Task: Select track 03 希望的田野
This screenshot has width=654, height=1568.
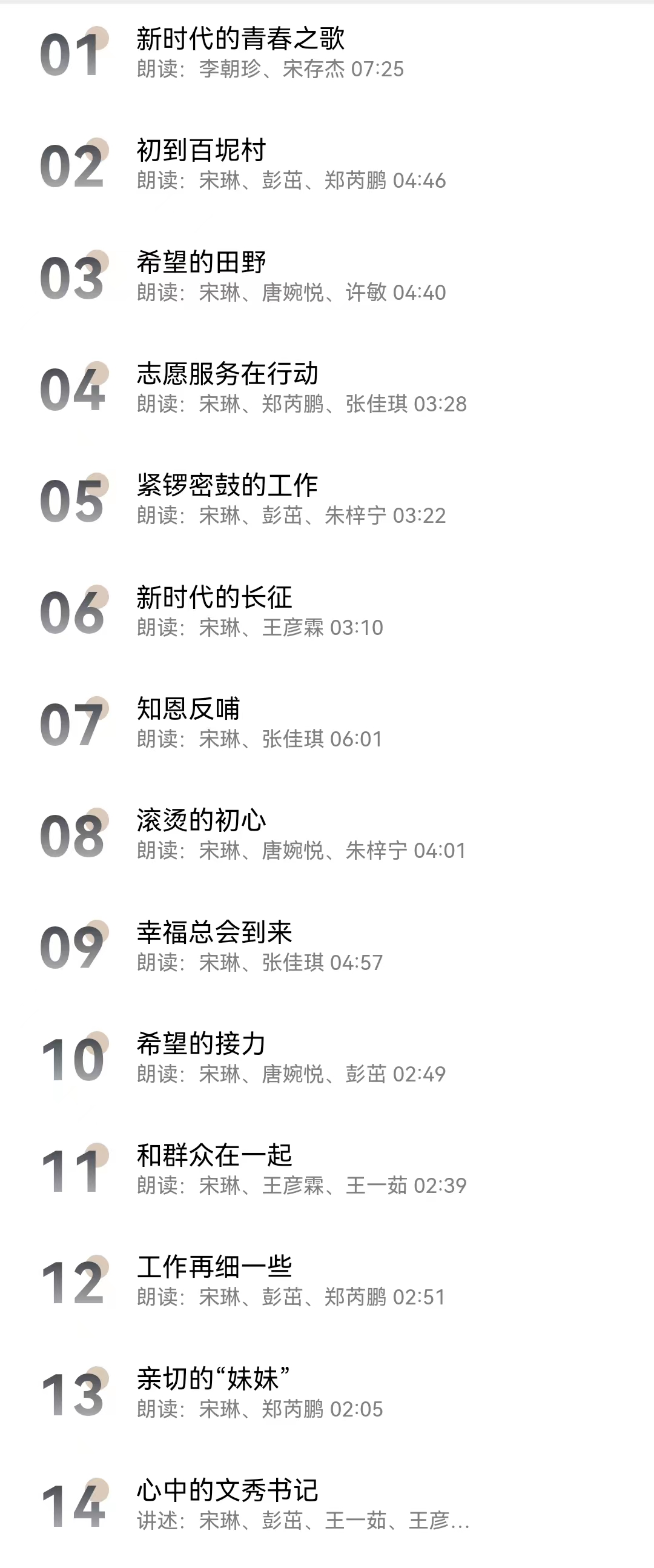Action: [202, 263]
